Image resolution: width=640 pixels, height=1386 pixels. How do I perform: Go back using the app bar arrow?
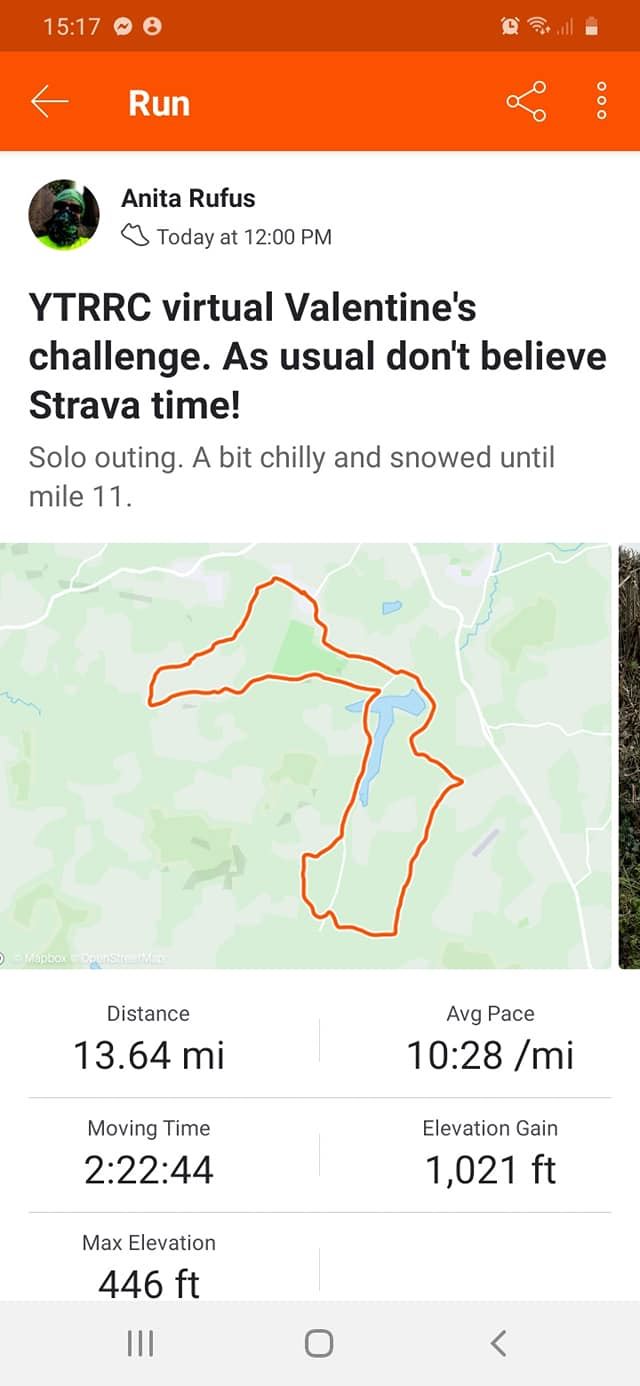pos(49,102)
